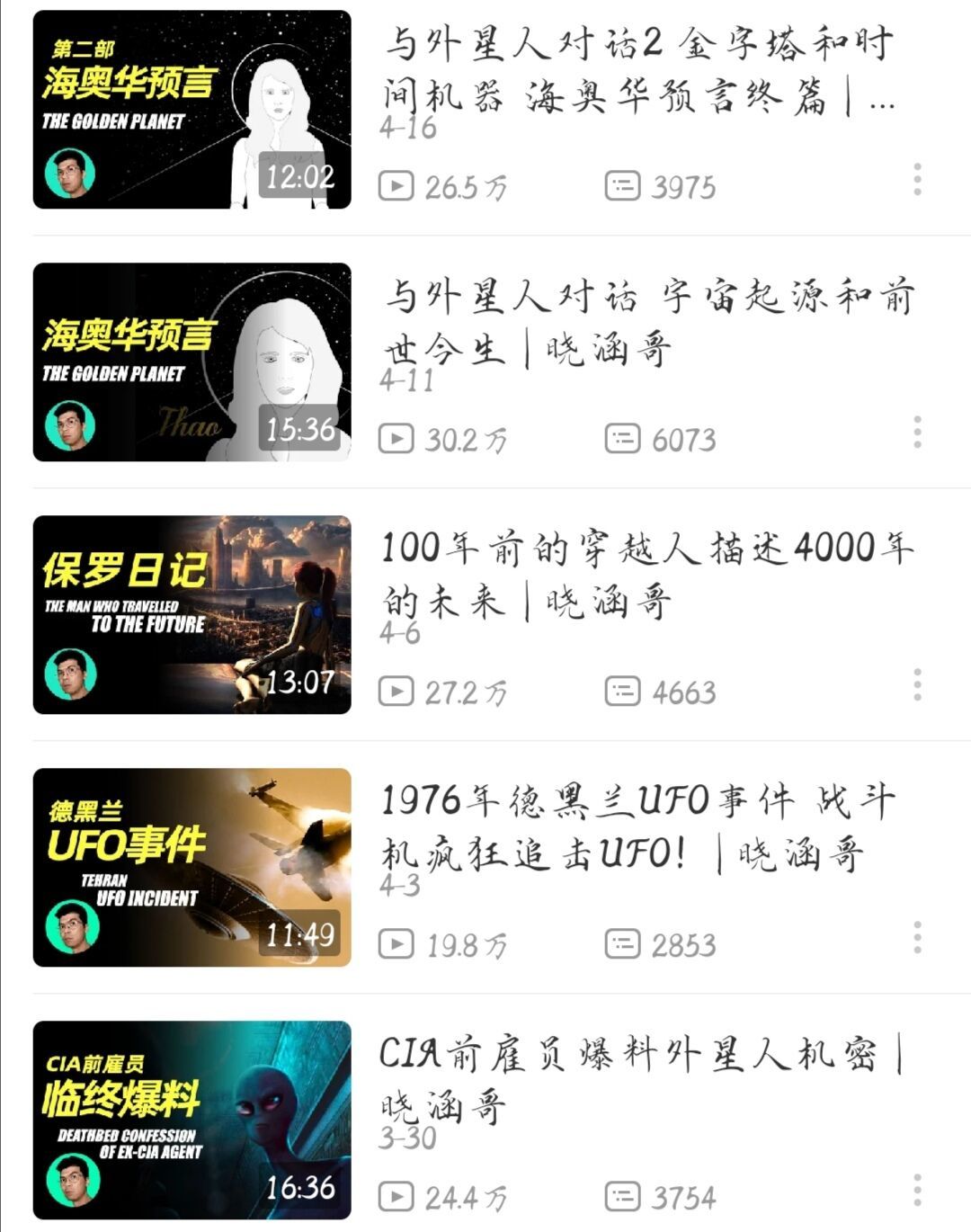Open the 保罗日记 video thumbnail

[192, 615]
